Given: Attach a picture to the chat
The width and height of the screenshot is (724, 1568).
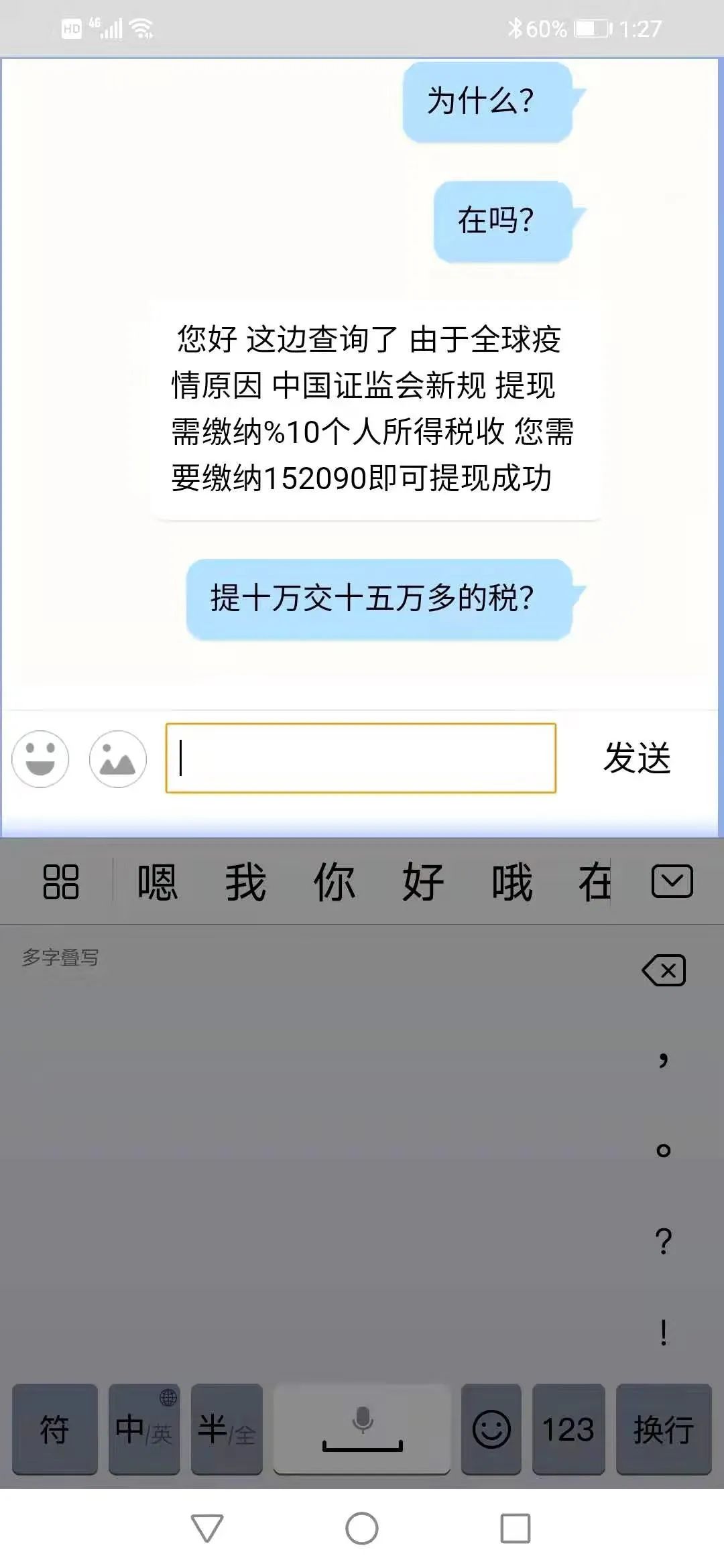Looking at the screenshot, I should 118,759.
